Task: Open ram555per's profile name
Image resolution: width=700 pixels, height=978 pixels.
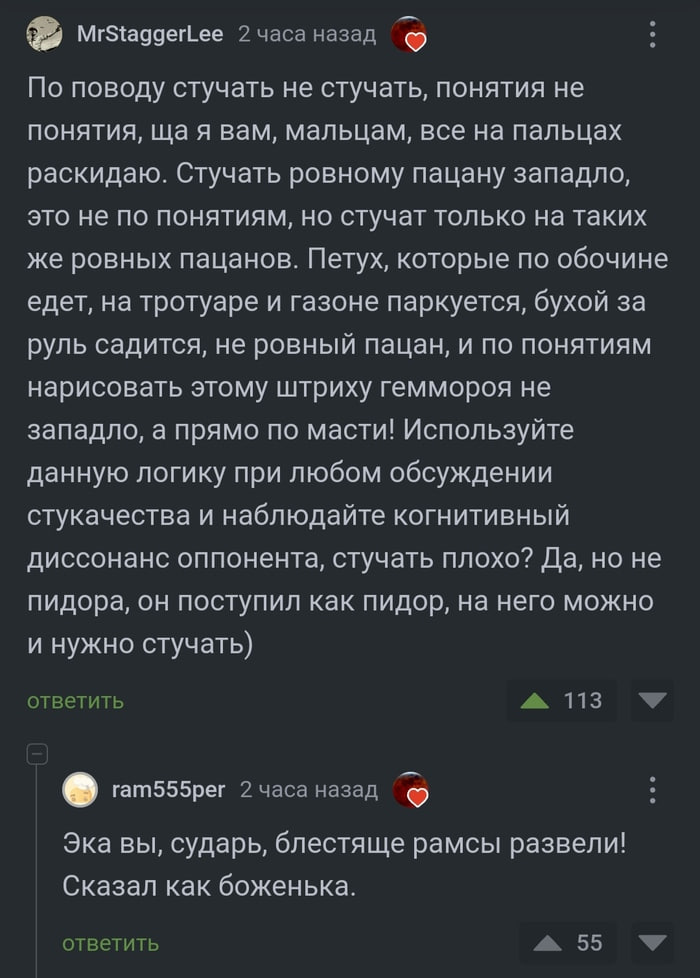Action: [168, 790]
